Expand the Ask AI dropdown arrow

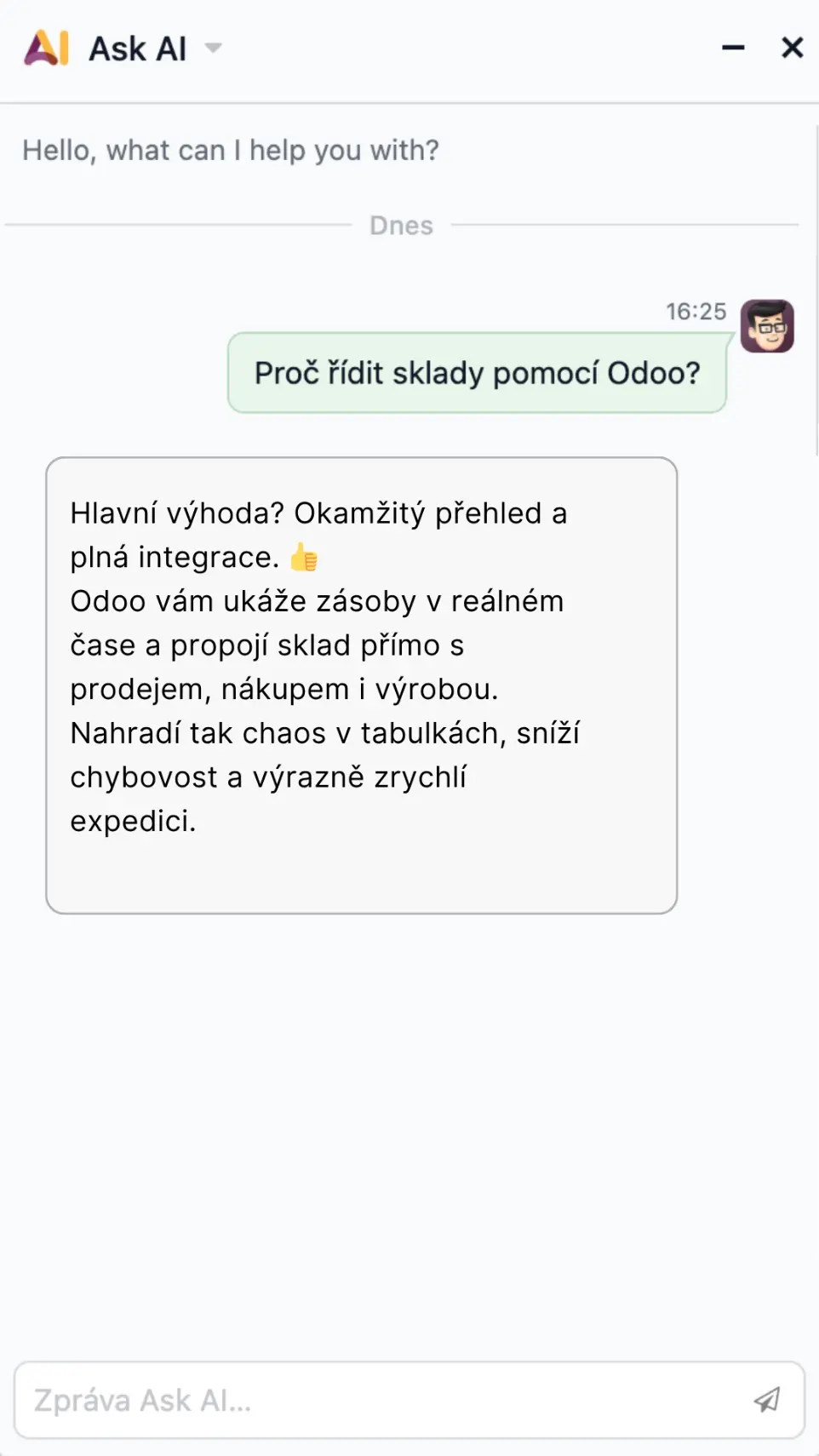pyautogui.click(x=214, y=49)
